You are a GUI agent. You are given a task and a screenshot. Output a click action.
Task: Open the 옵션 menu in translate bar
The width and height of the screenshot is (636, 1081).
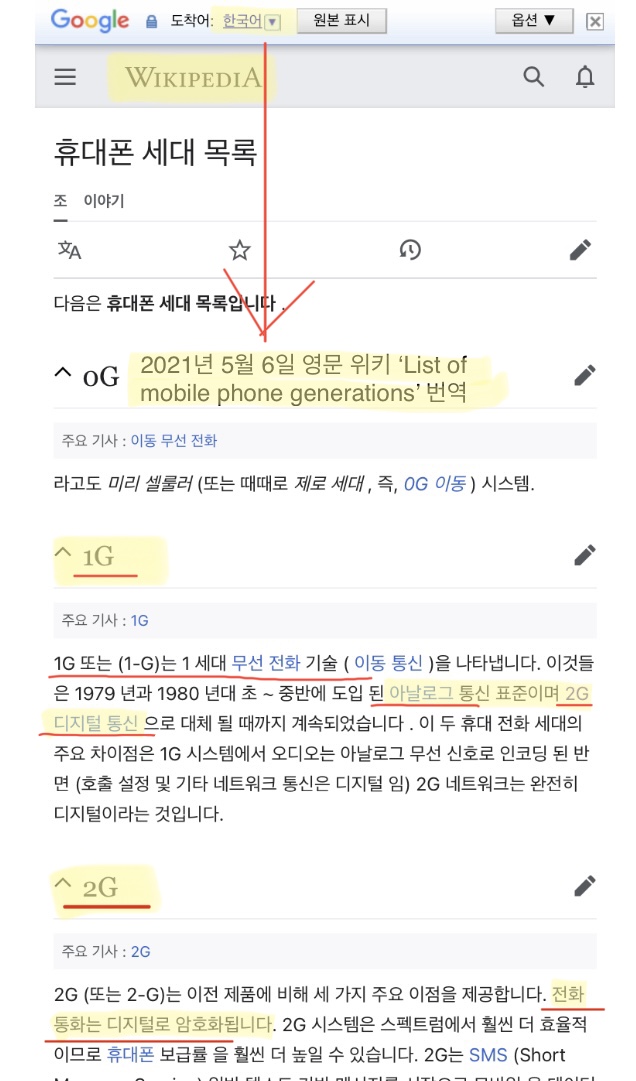coord(534,21)
